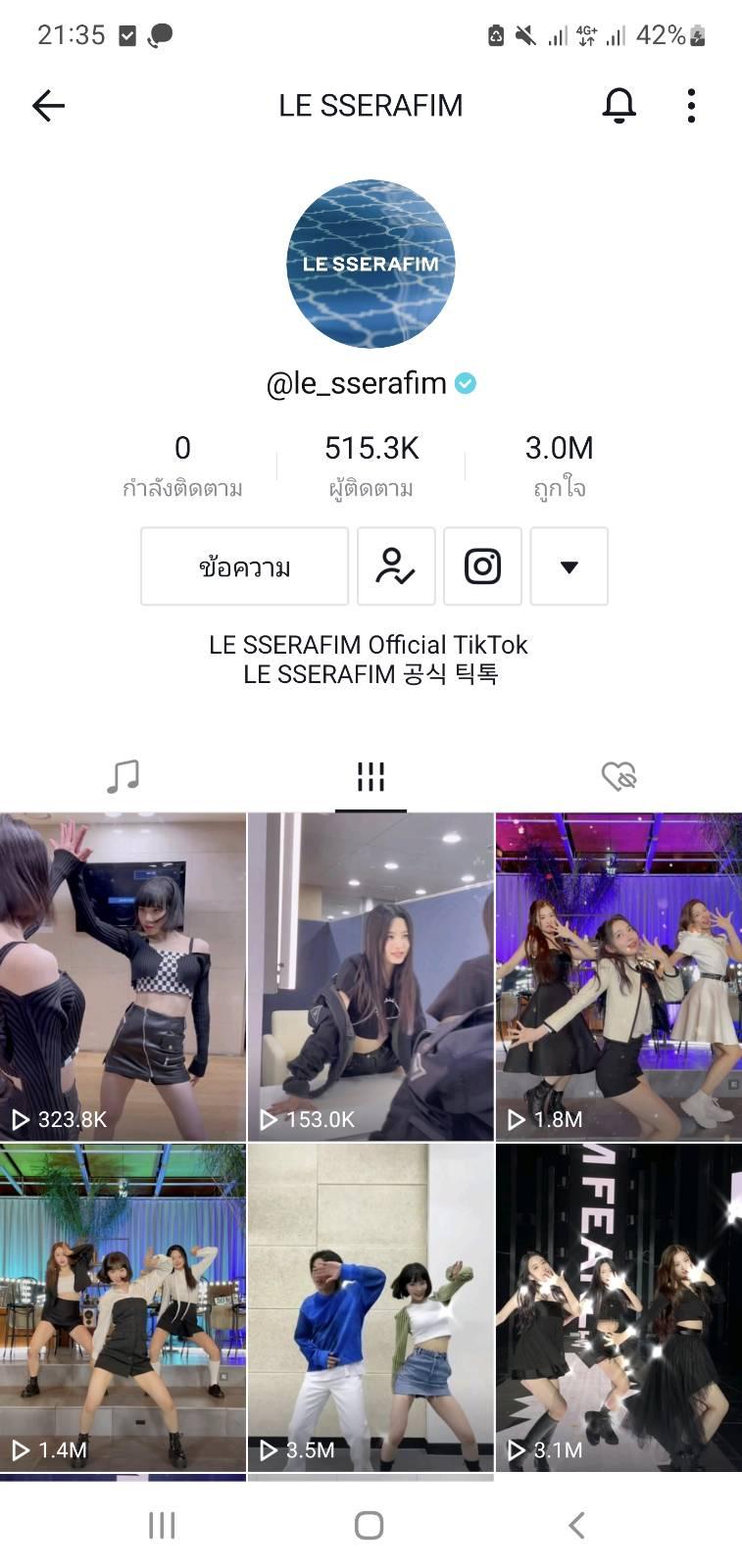This screenshot has height=1568, width=742.
Task: Open recent apps from the navigation bar
Action: tap(162, 1525)
